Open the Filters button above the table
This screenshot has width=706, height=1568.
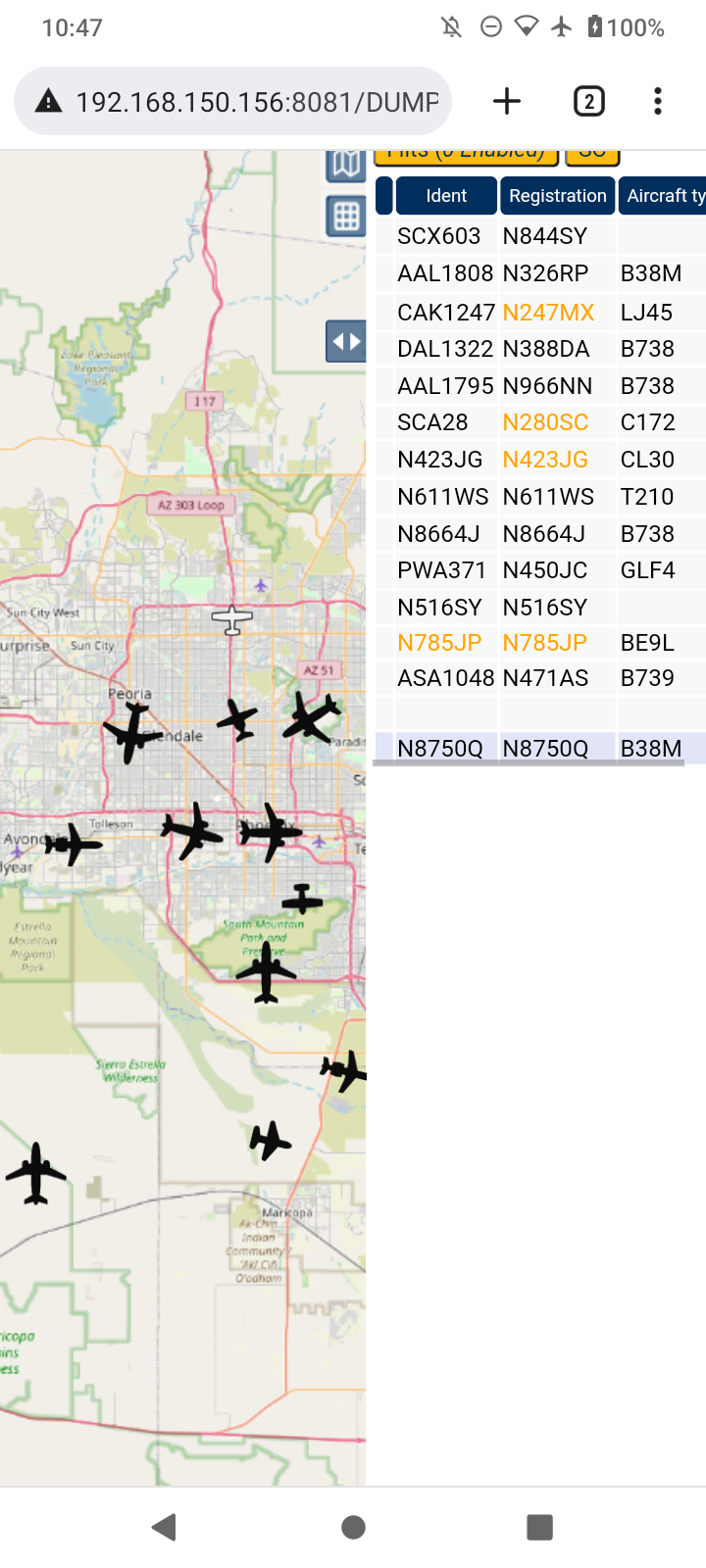(466, 155)
